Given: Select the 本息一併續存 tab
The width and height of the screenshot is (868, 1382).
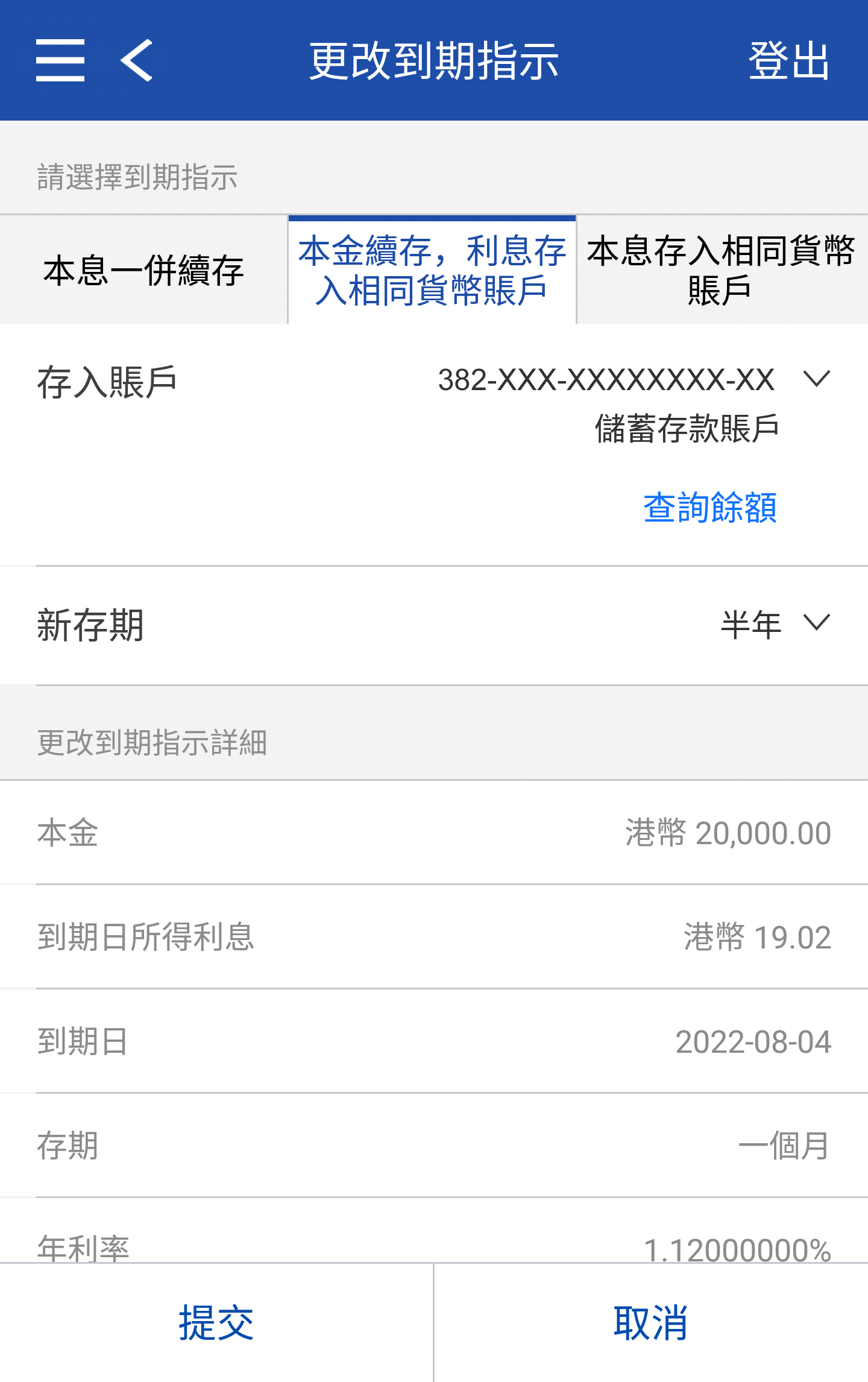Looking at the screenshot, I should tap(143, 270).
